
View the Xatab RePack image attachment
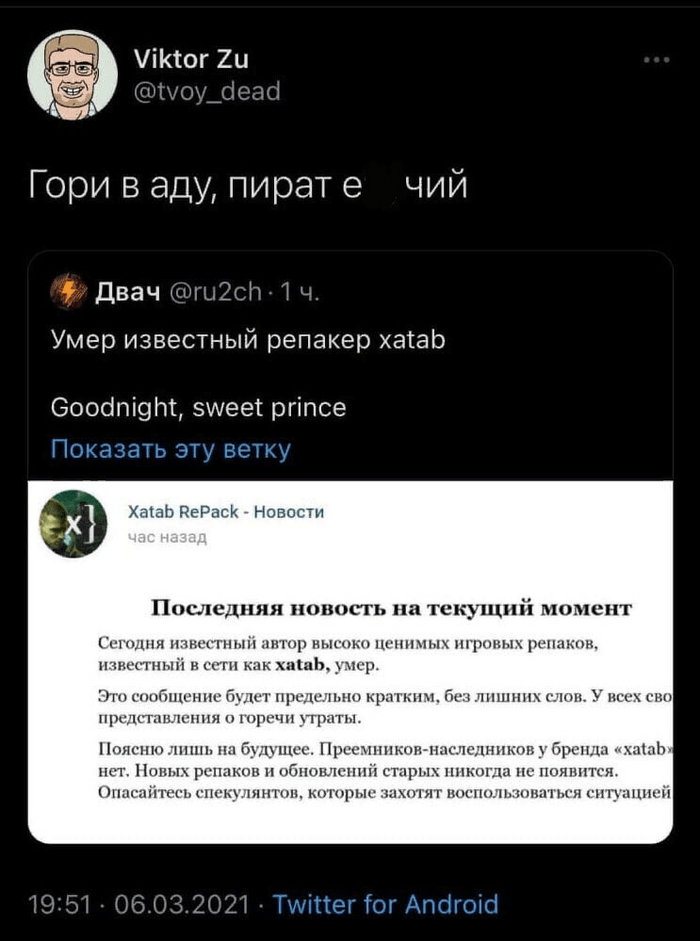[x=350, y=660]
